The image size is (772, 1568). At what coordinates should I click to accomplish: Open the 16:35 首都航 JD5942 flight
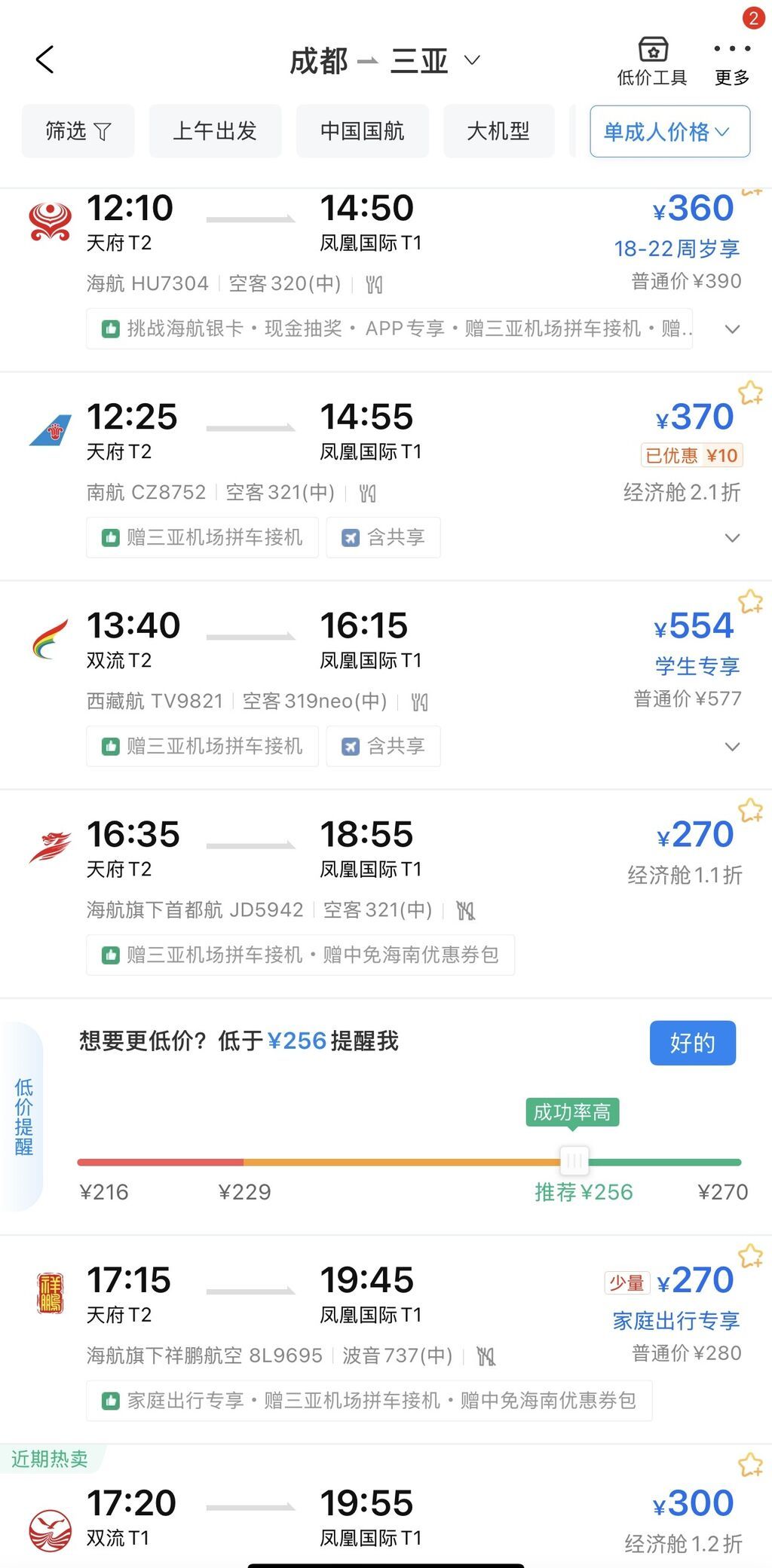click(x=386, y=894)
